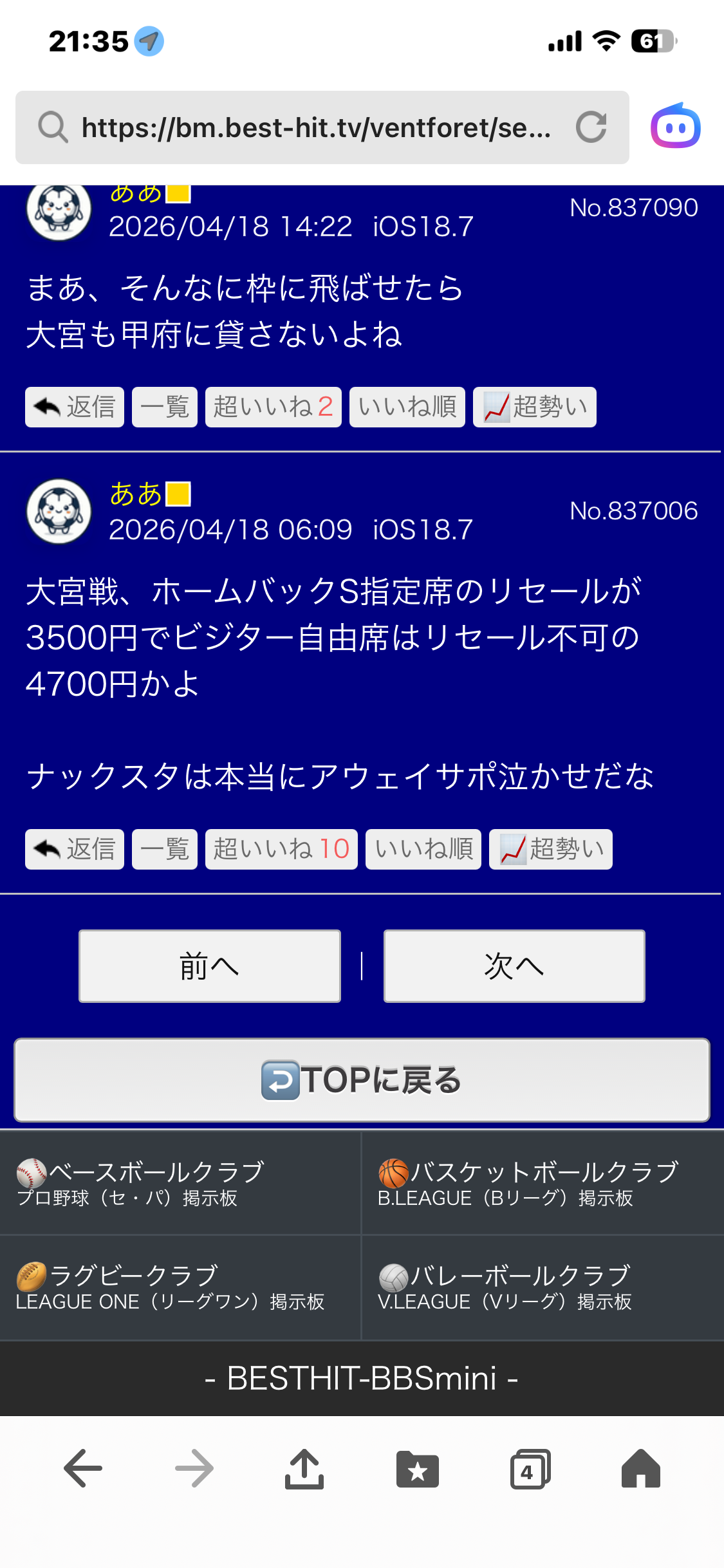Open the AI assistant robot icon
This screenshot has width=724, height=1568.
tap(675, 127)
